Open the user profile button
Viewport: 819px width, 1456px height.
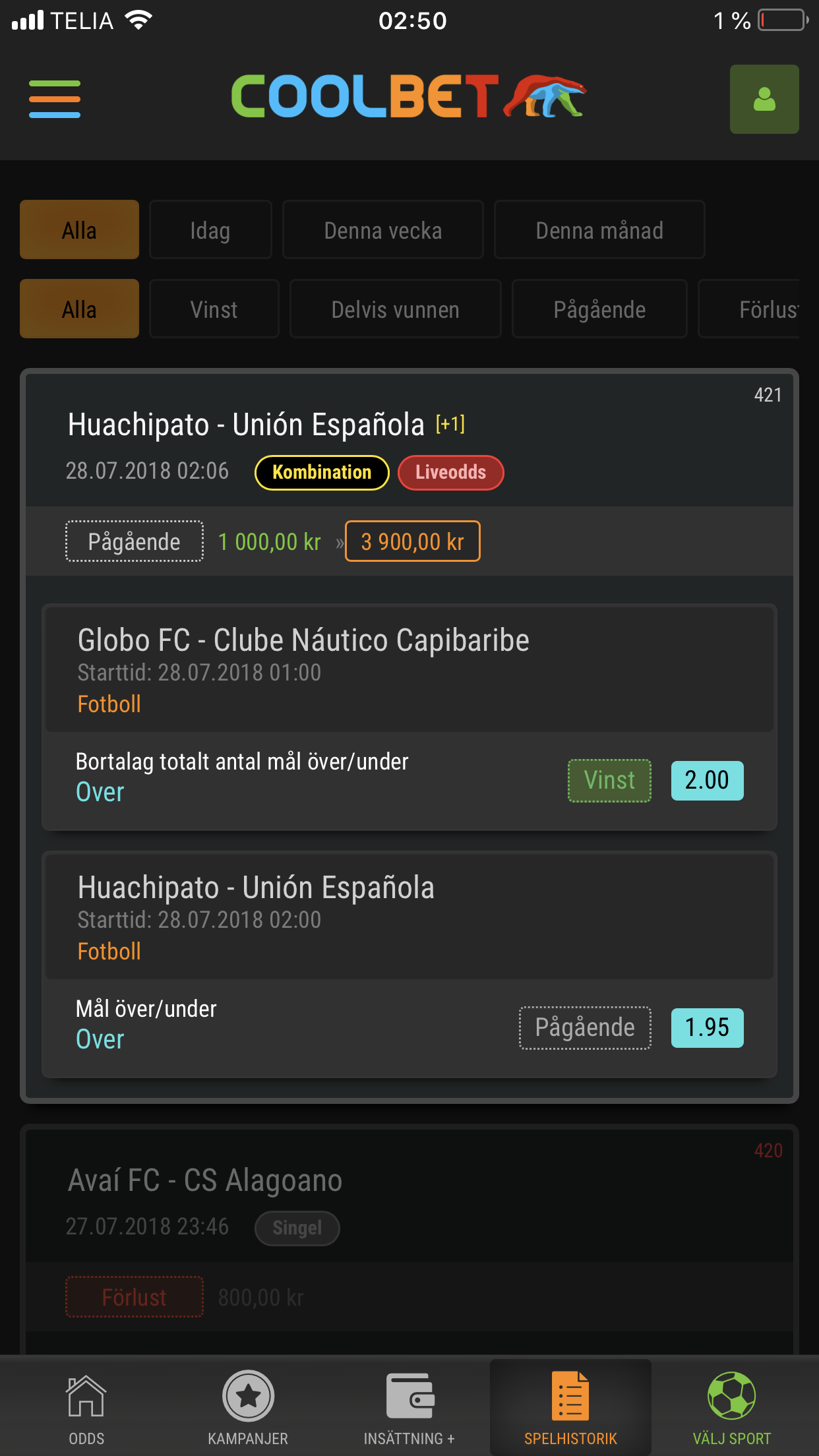point(764,99)
